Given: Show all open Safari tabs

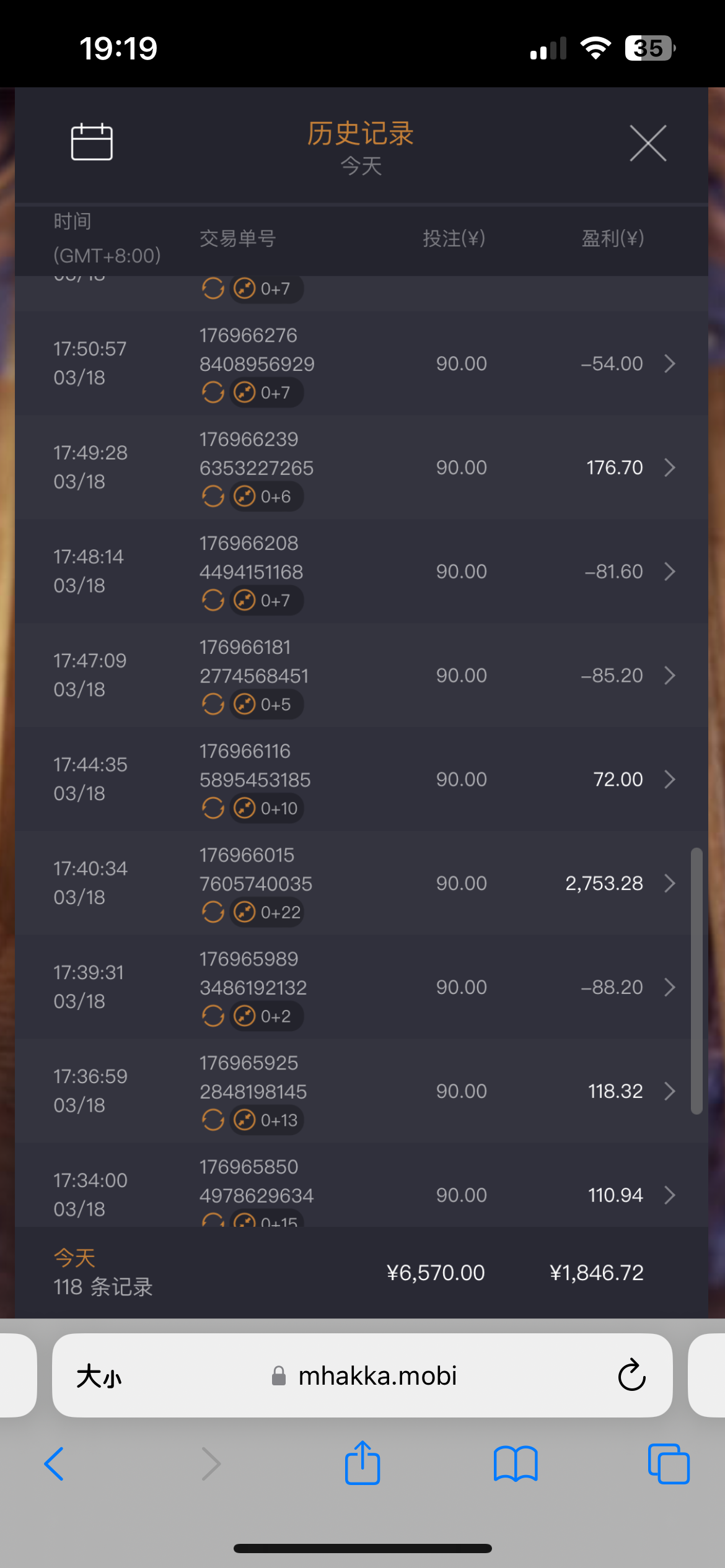Looking at the screenshot, I should 669,1464.
